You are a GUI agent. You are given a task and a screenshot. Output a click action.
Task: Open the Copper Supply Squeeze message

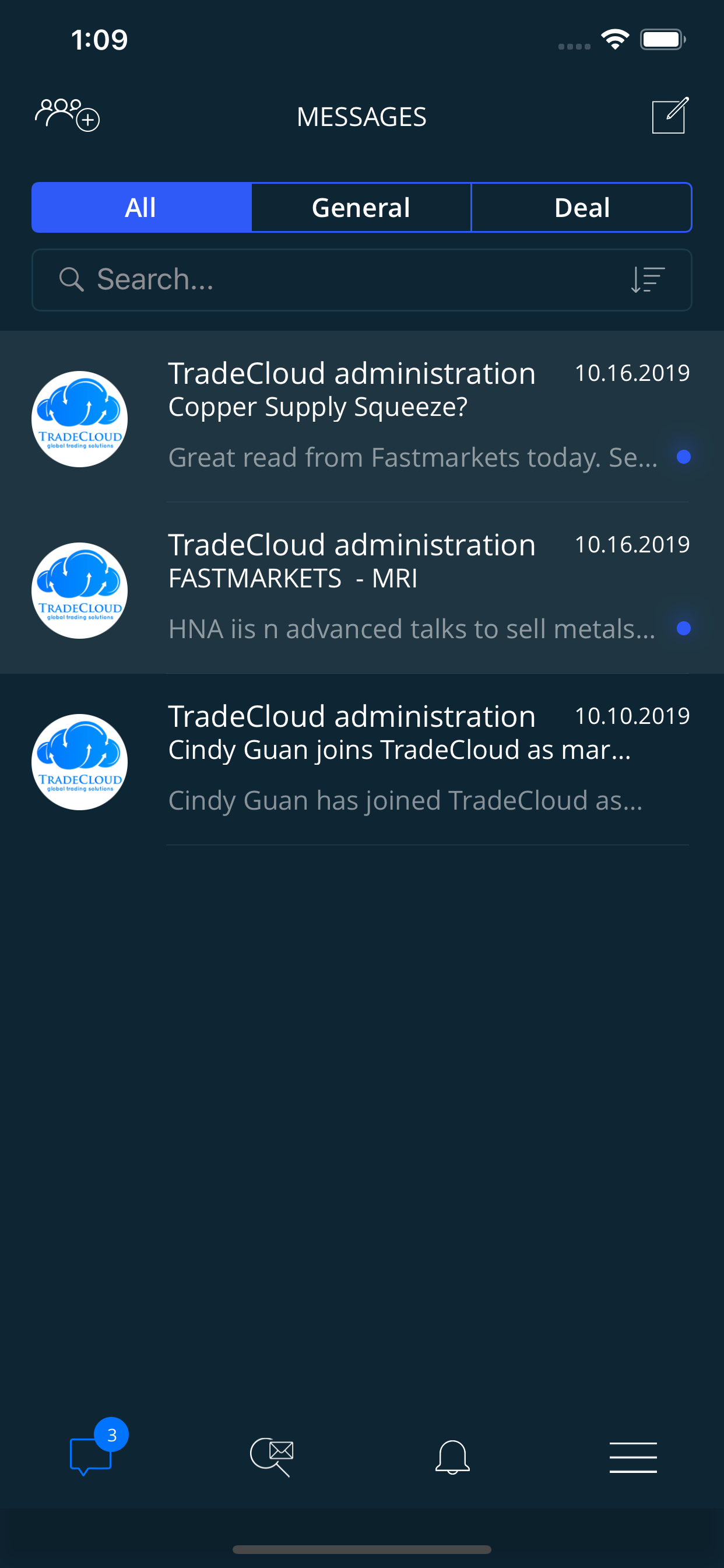pos(362,417)
